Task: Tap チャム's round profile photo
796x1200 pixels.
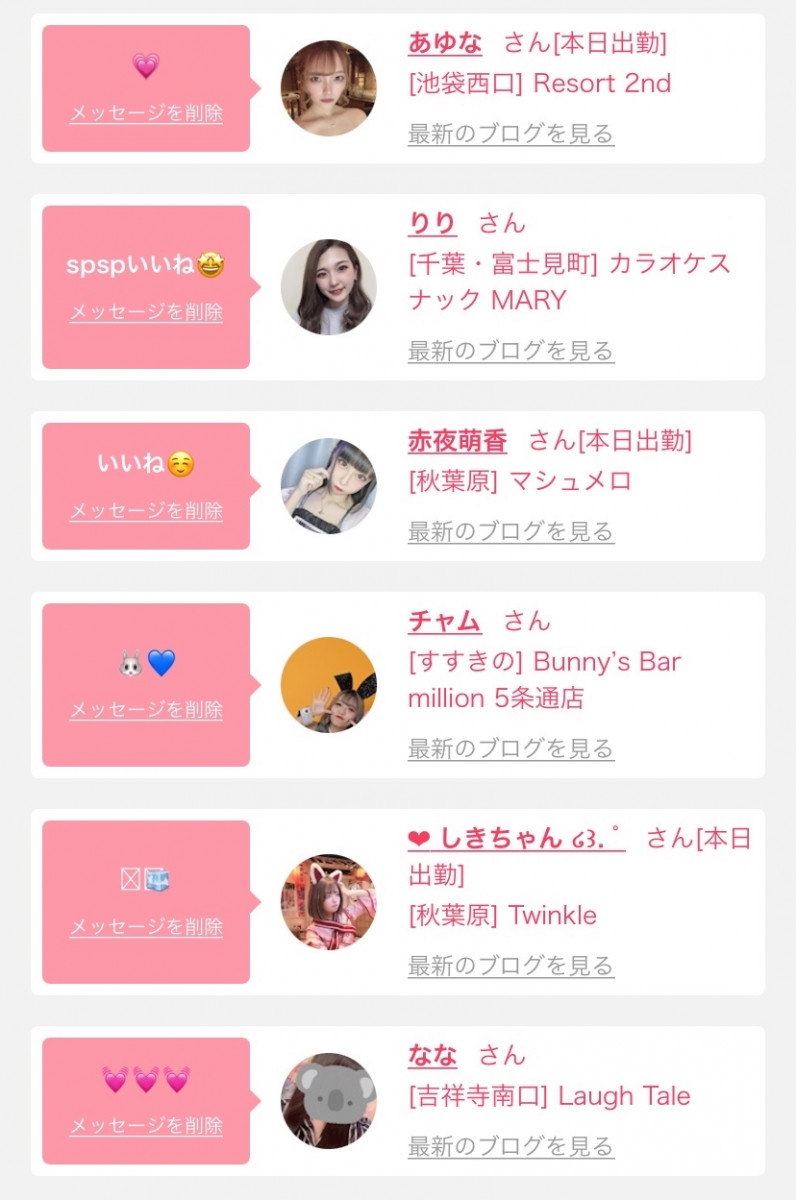Action: 328,685
